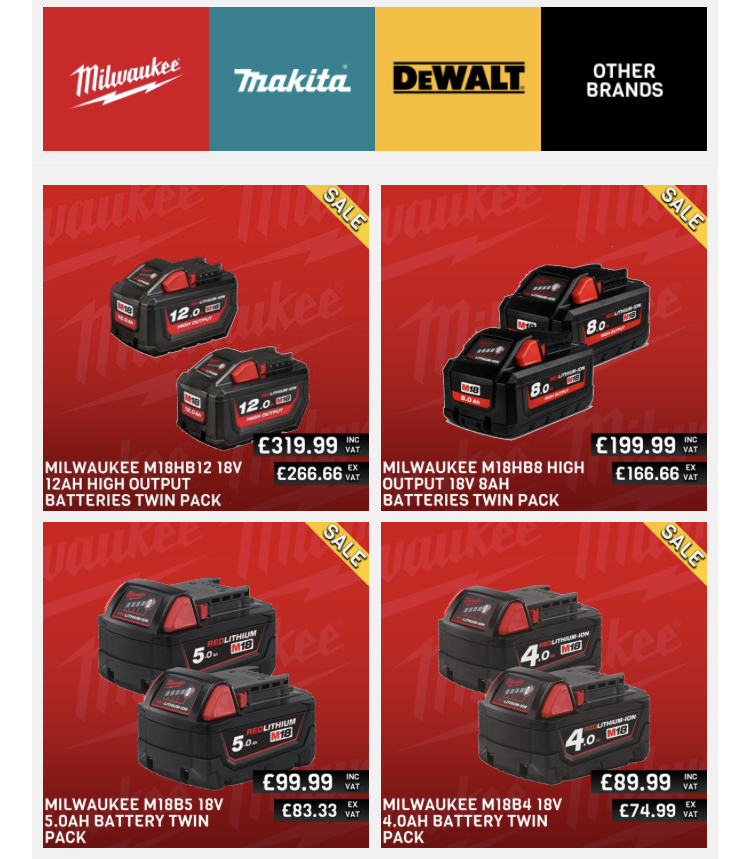Open the DeWalt brand tile

[x=458, y=79]
